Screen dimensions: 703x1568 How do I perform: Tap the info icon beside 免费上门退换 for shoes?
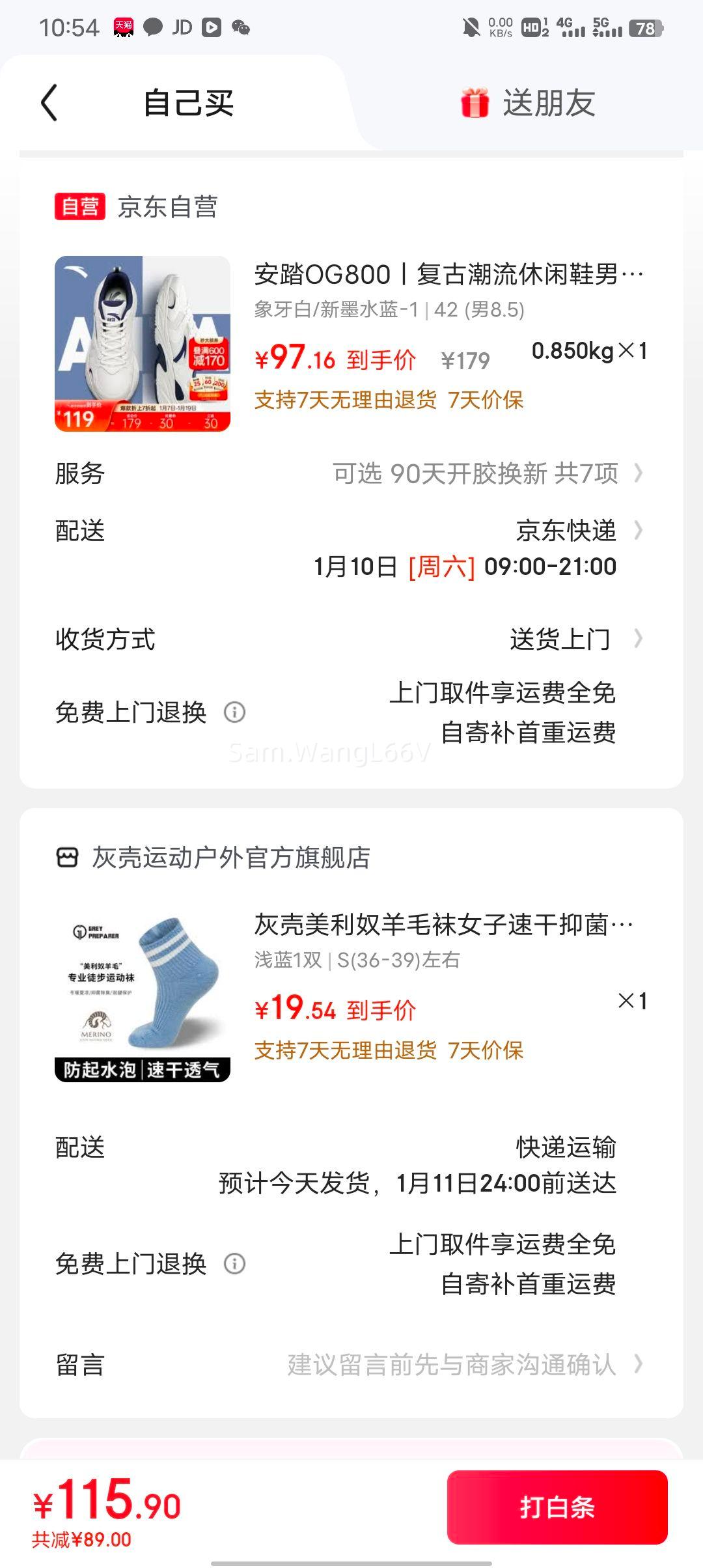tap(233, 714)
